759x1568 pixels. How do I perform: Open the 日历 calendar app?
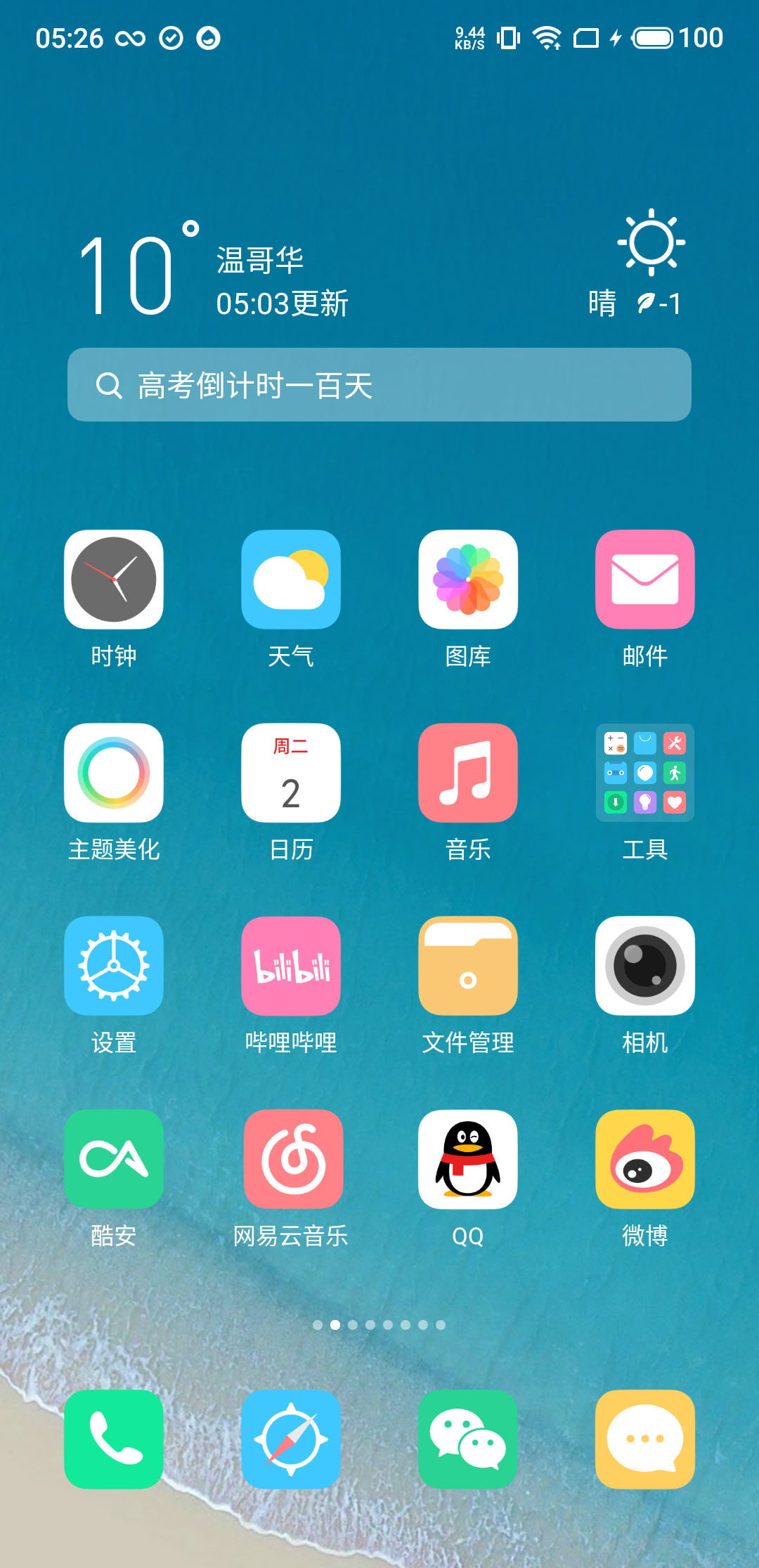coord(291,773)
